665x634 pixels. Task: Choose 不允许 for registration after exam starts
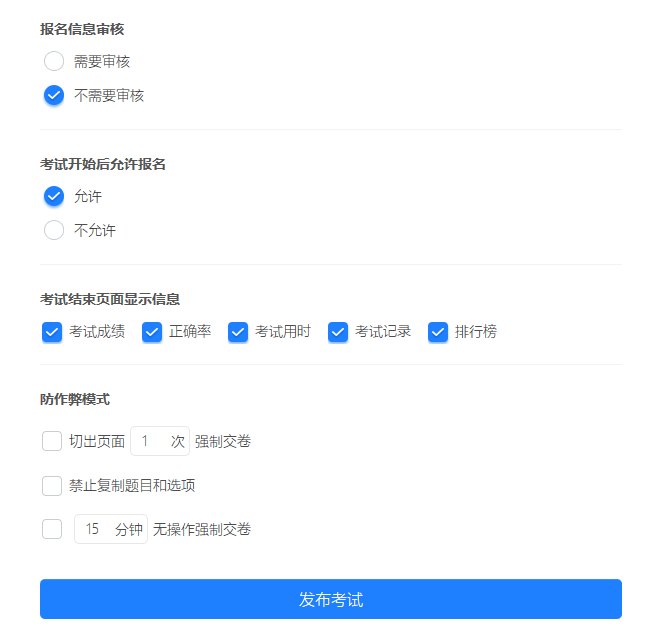click(x=54, y=230)
